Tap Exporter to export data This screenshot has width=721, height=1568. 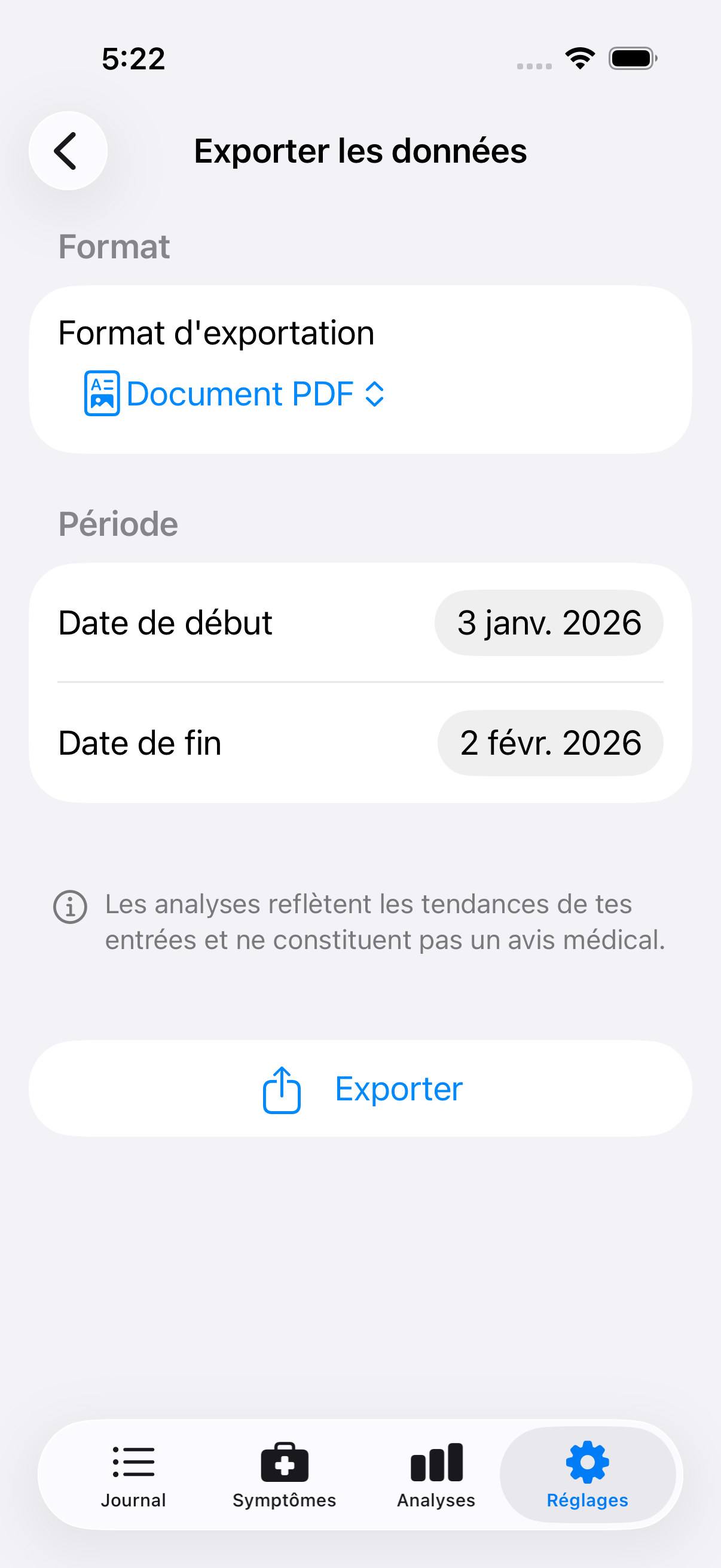click(x=361, y=1089)
